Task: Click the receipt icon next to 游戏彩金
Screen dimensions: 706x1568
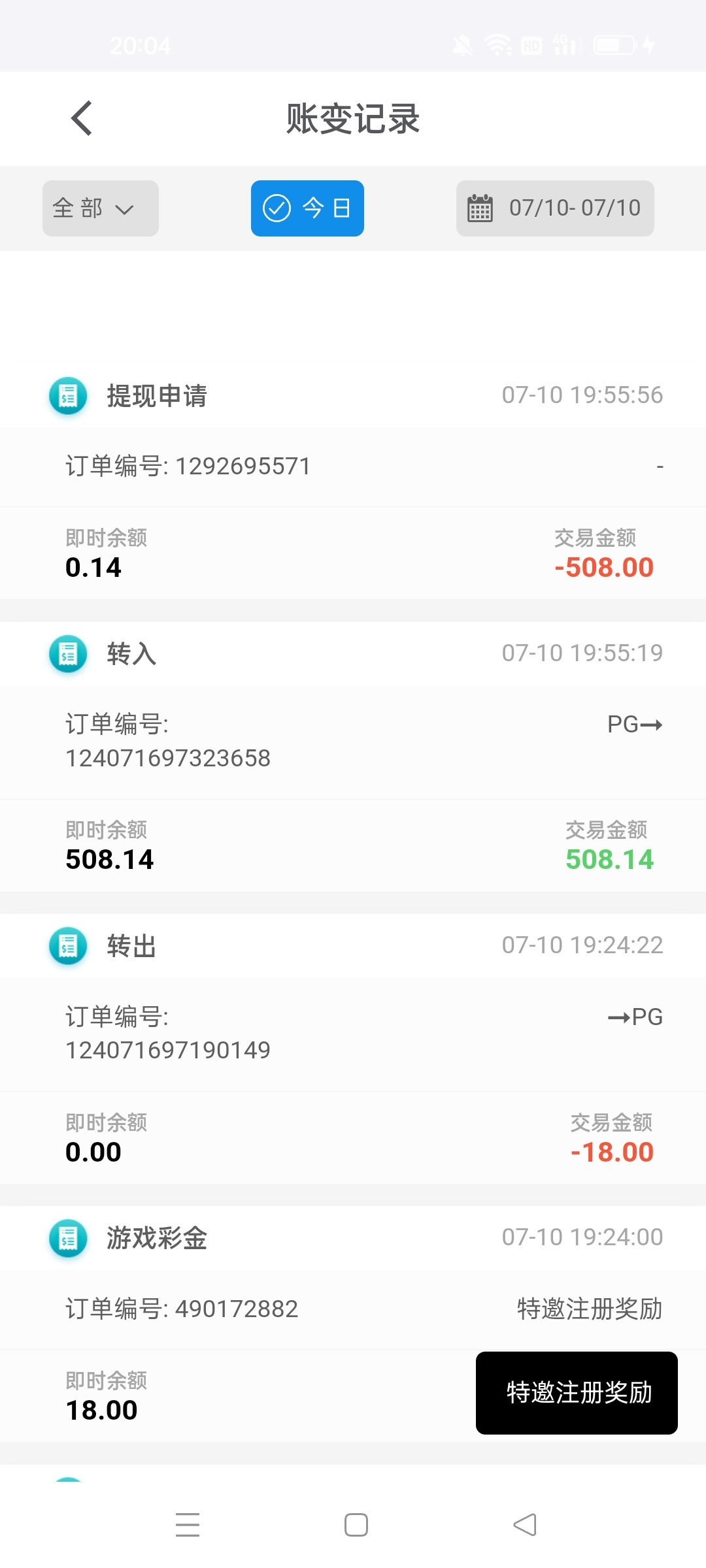Action: click(67, 1237)
